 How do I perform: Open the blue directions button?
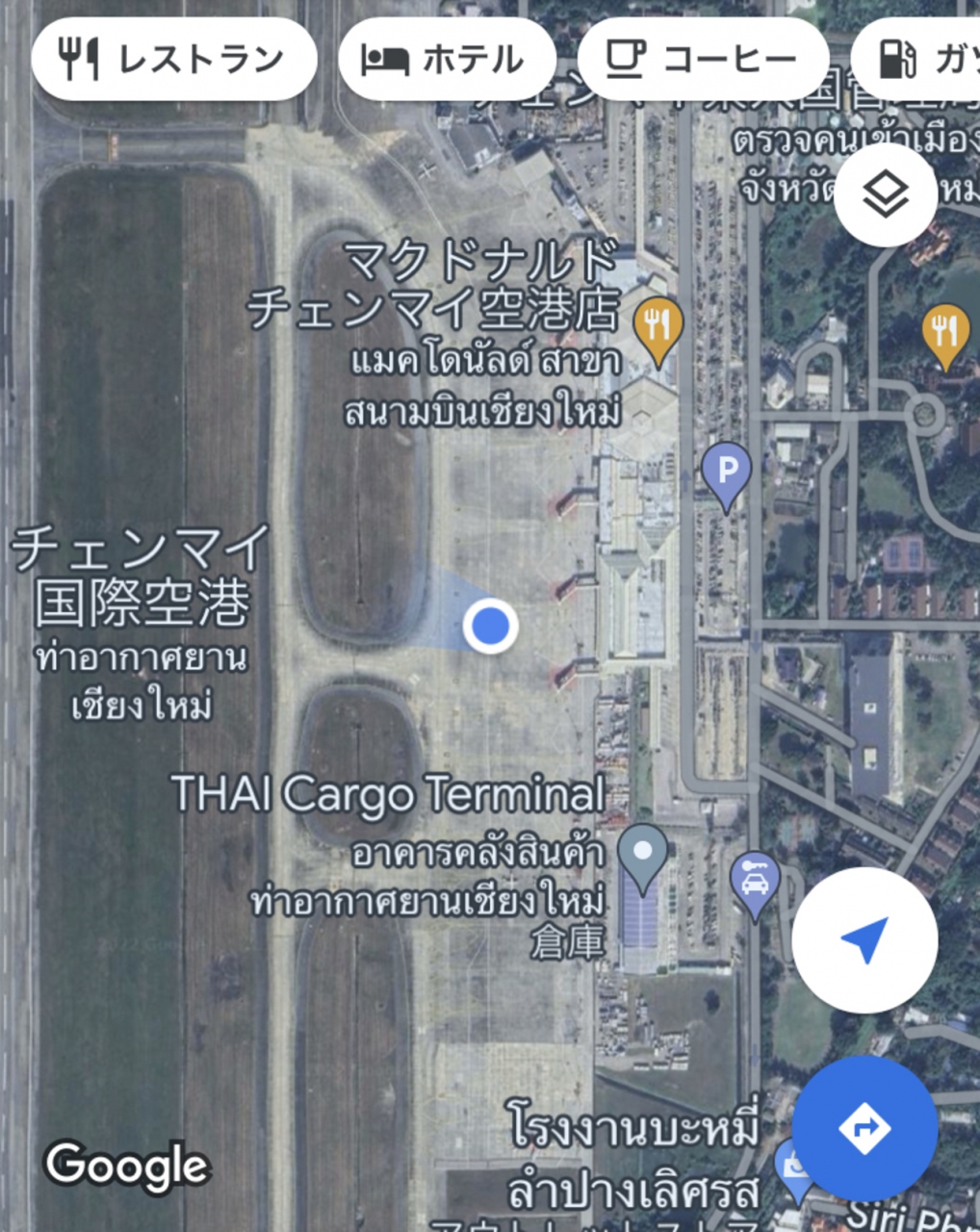(864, 1127)
